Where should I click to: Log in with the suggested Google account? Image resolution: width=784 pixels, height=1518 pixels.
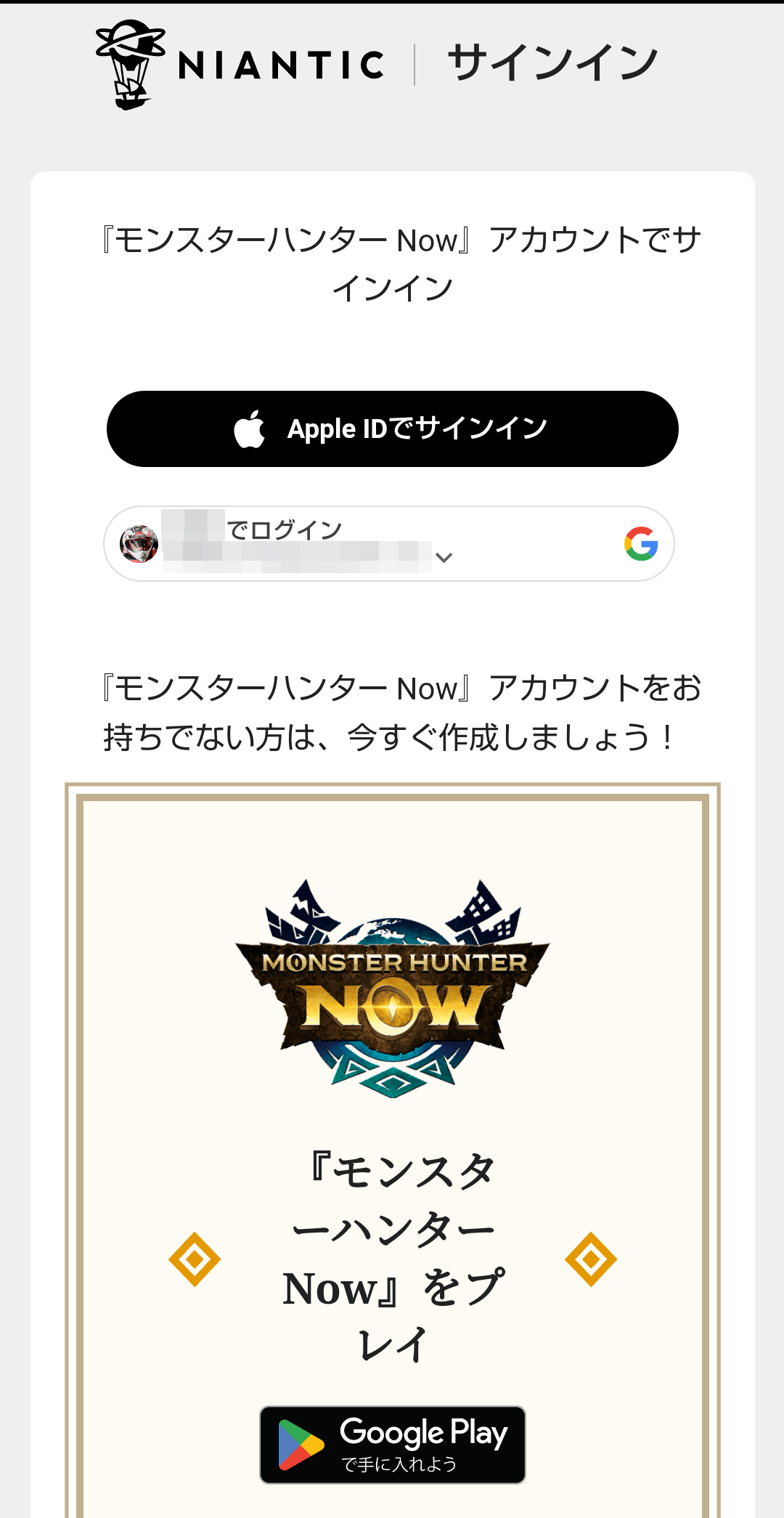coord(305,543)
